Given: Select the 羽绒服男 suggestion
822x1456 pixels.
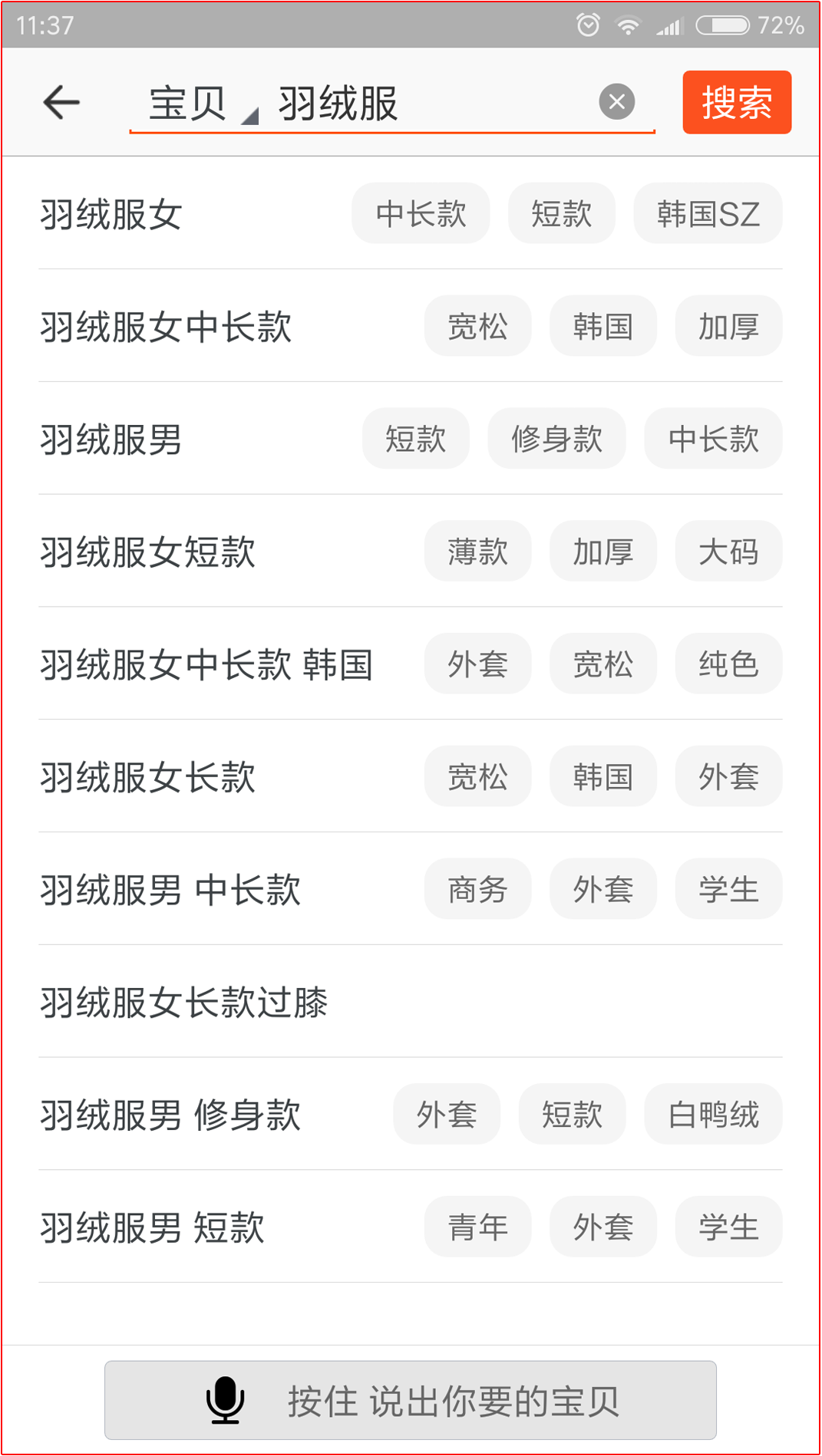Looking at the screenshot, I should point(111,440).
